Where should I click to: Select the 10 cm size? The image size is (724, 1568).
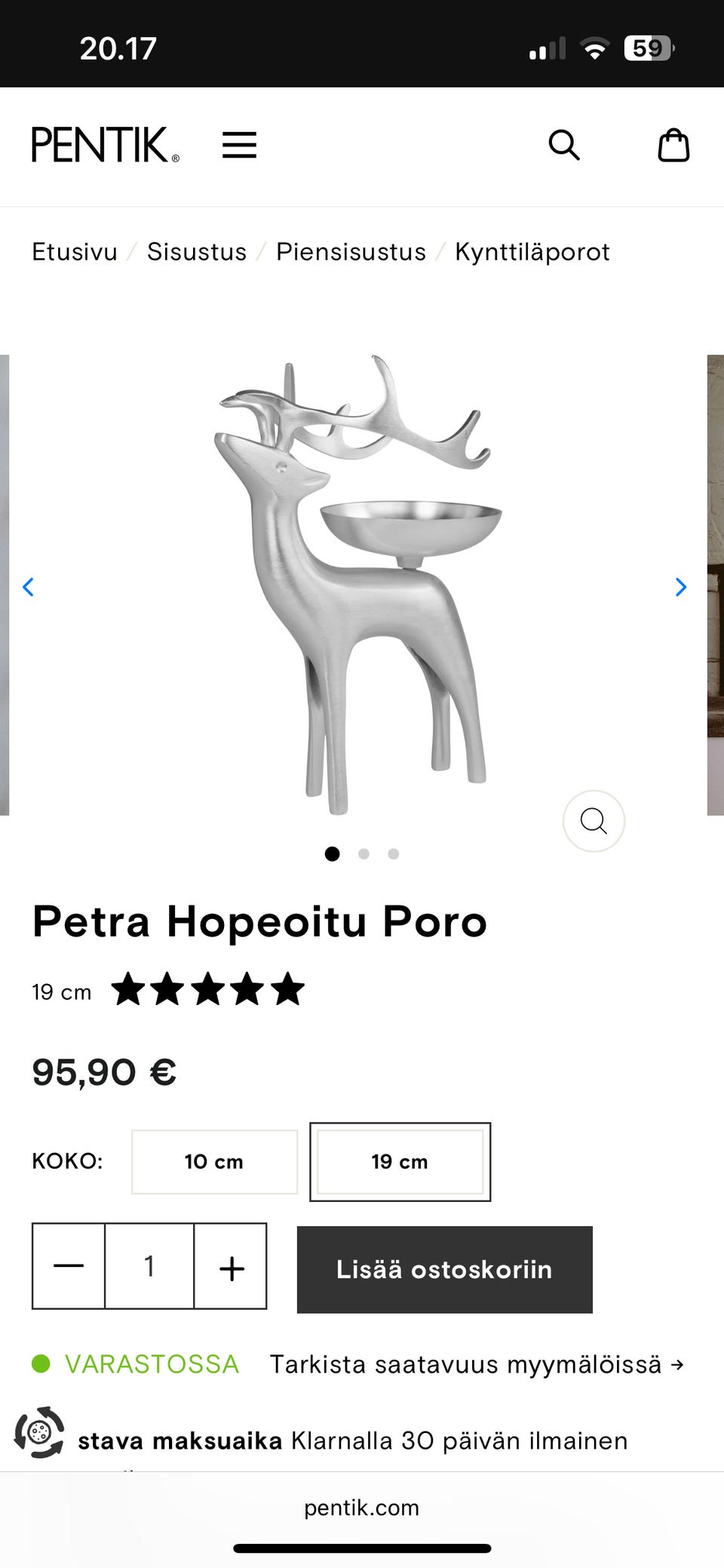(x=214, y=1162)
